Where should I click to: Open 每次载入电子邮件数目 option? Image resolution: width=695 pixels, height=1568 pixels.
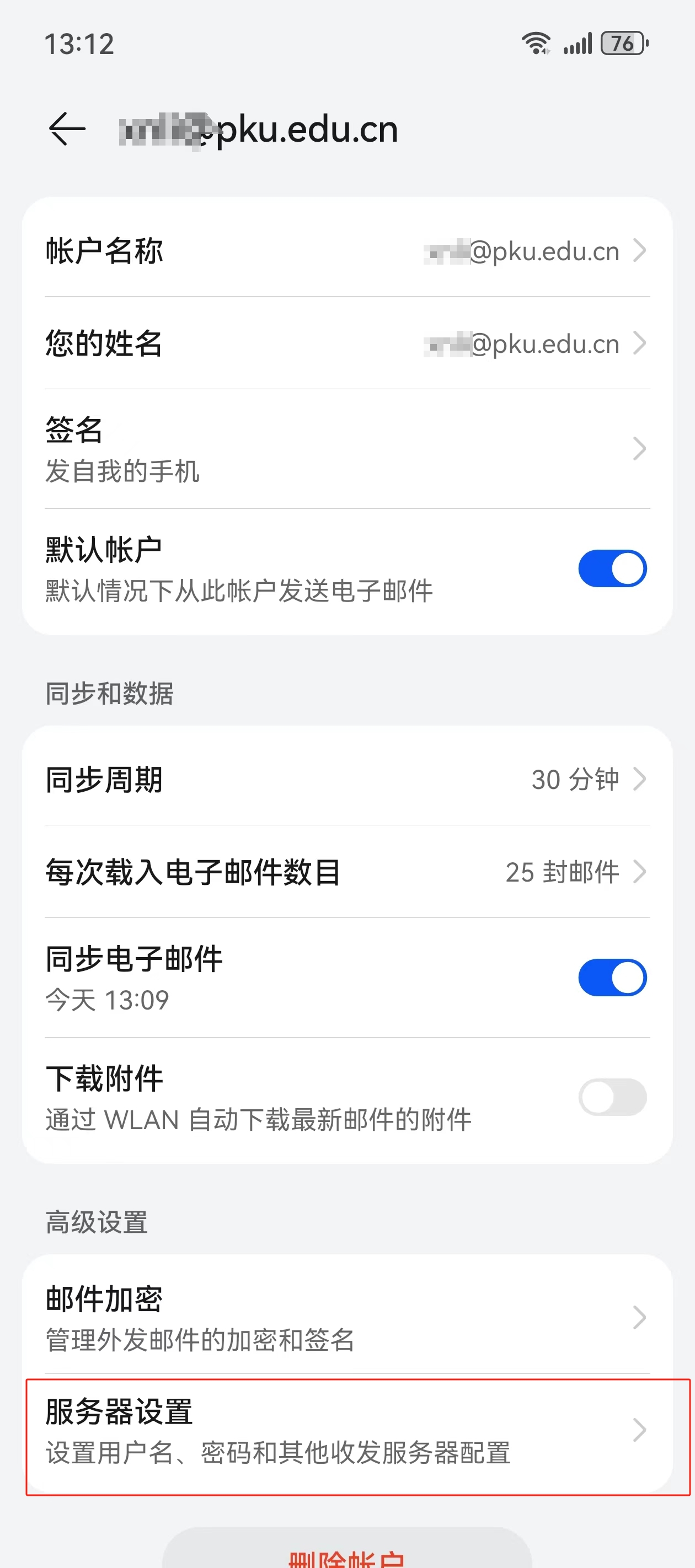pyautogui.click(x=347, y=872)
